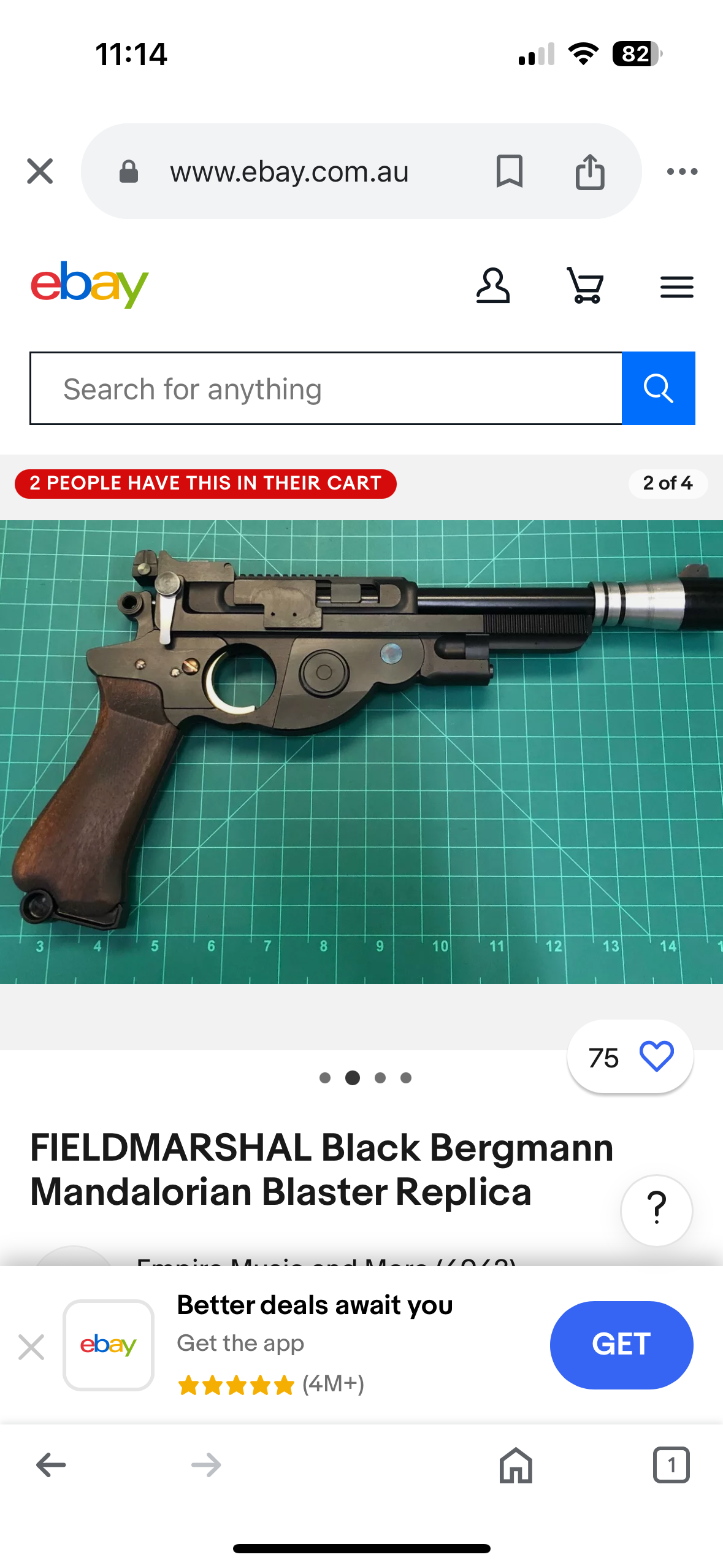Dismiss the Get the app banner
The width and height of the screenshot is (723, 1568).
[x=31, y=1347]
